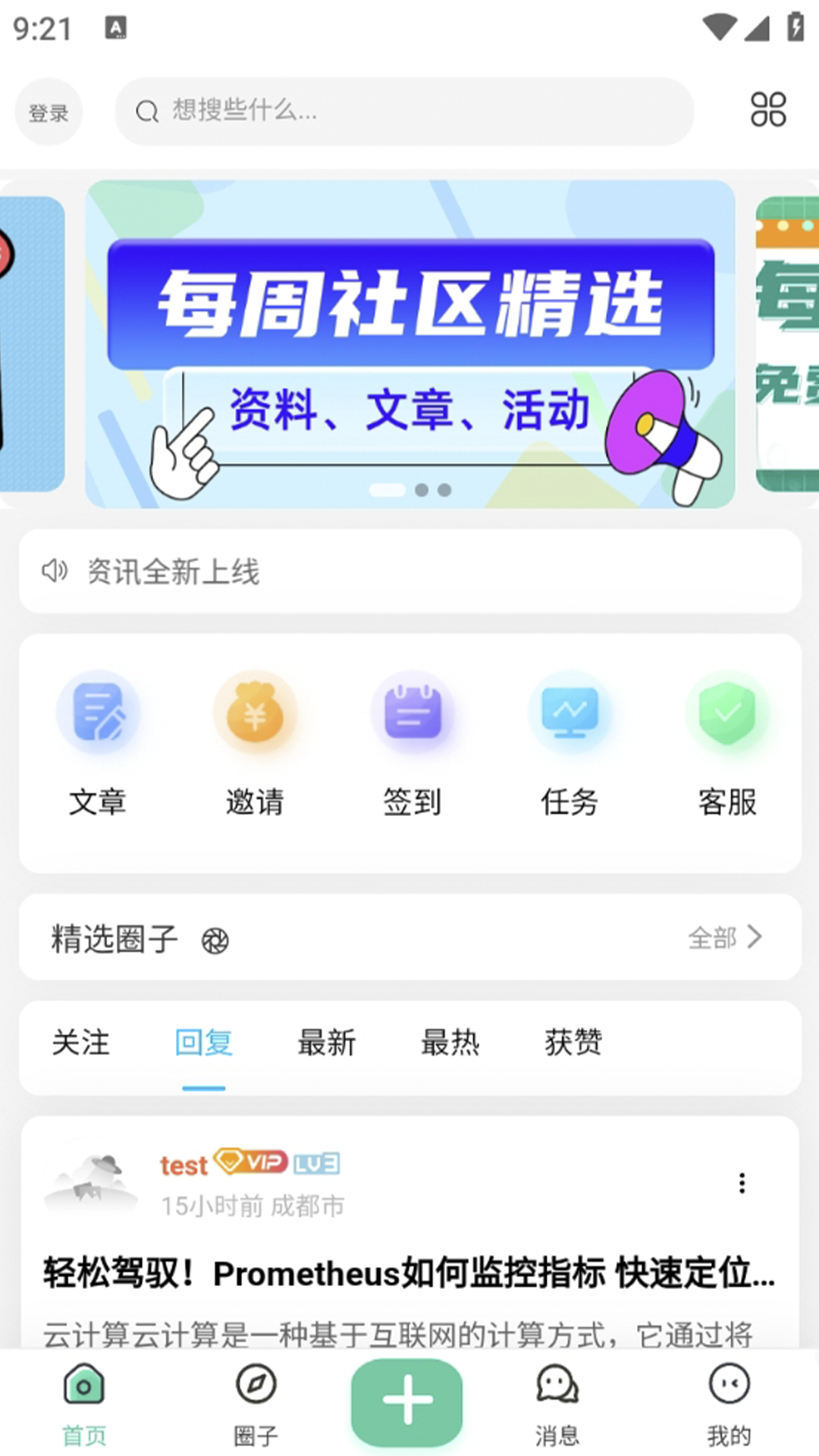Click the speaker icon beside 资讯全新上线
The image size is (819, 1456).
54,572
